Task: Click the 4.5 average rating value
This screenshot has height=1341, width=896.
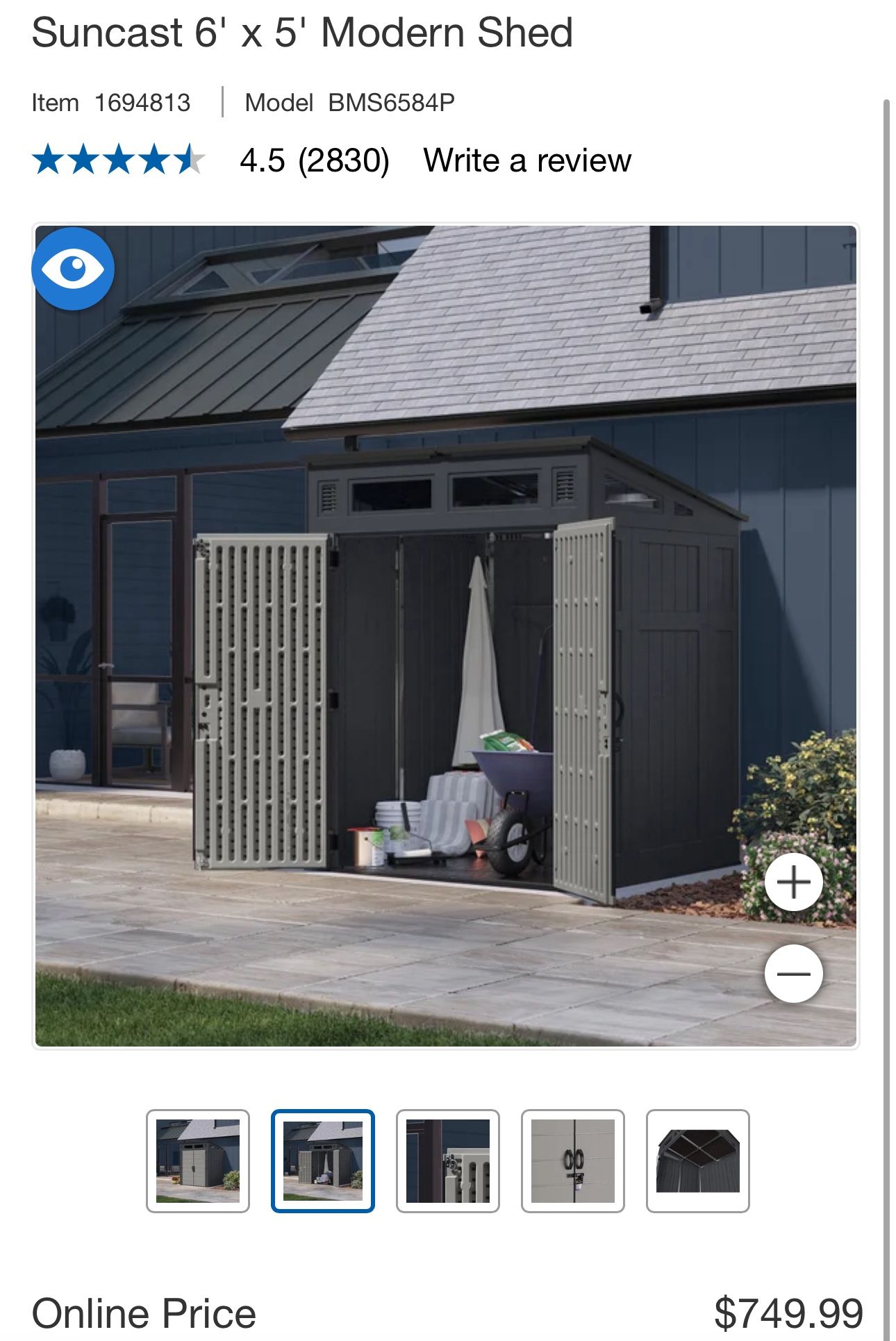Action: (x=263, y=160)
